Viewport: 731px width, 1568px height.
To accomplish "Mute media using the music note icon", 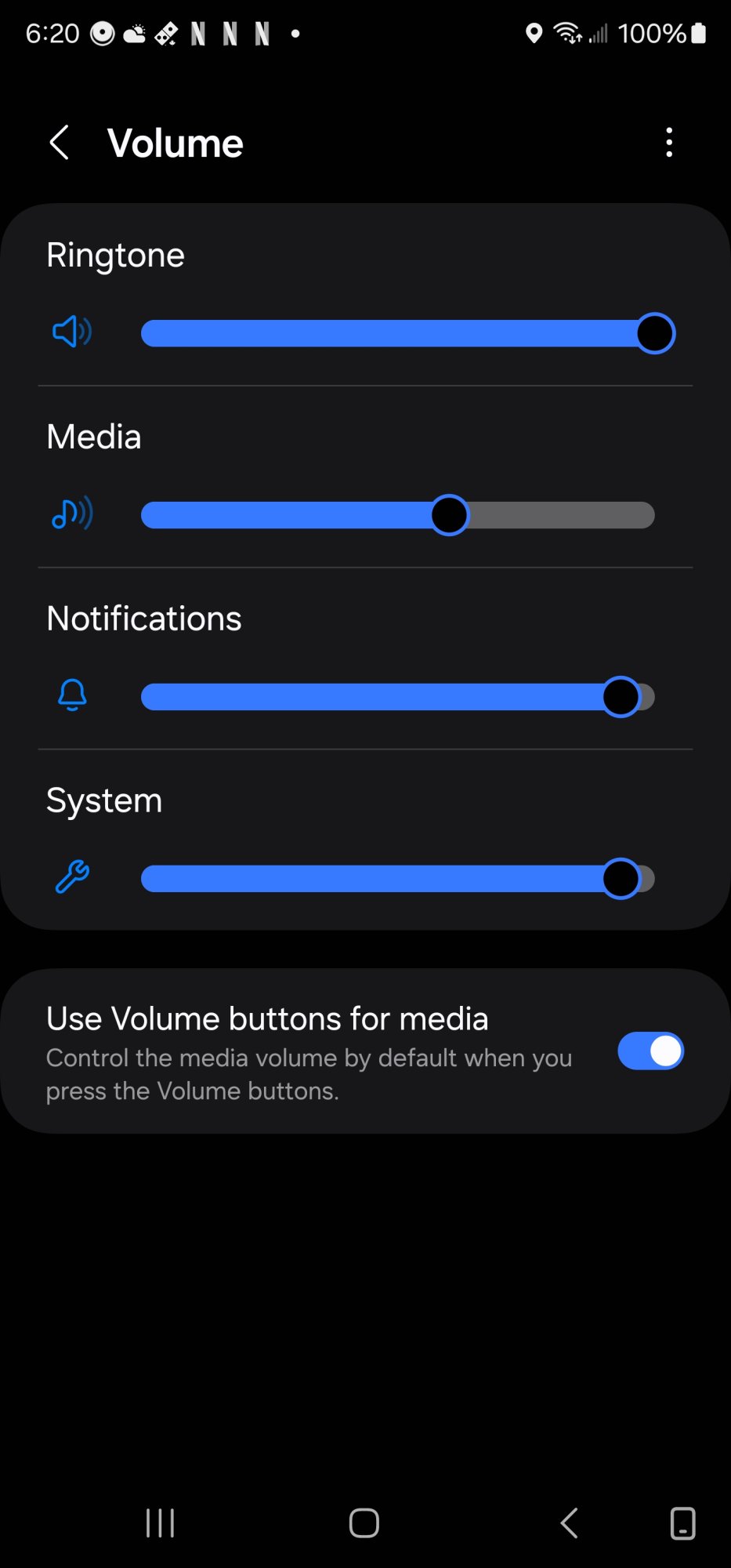I will pos(72,514).
